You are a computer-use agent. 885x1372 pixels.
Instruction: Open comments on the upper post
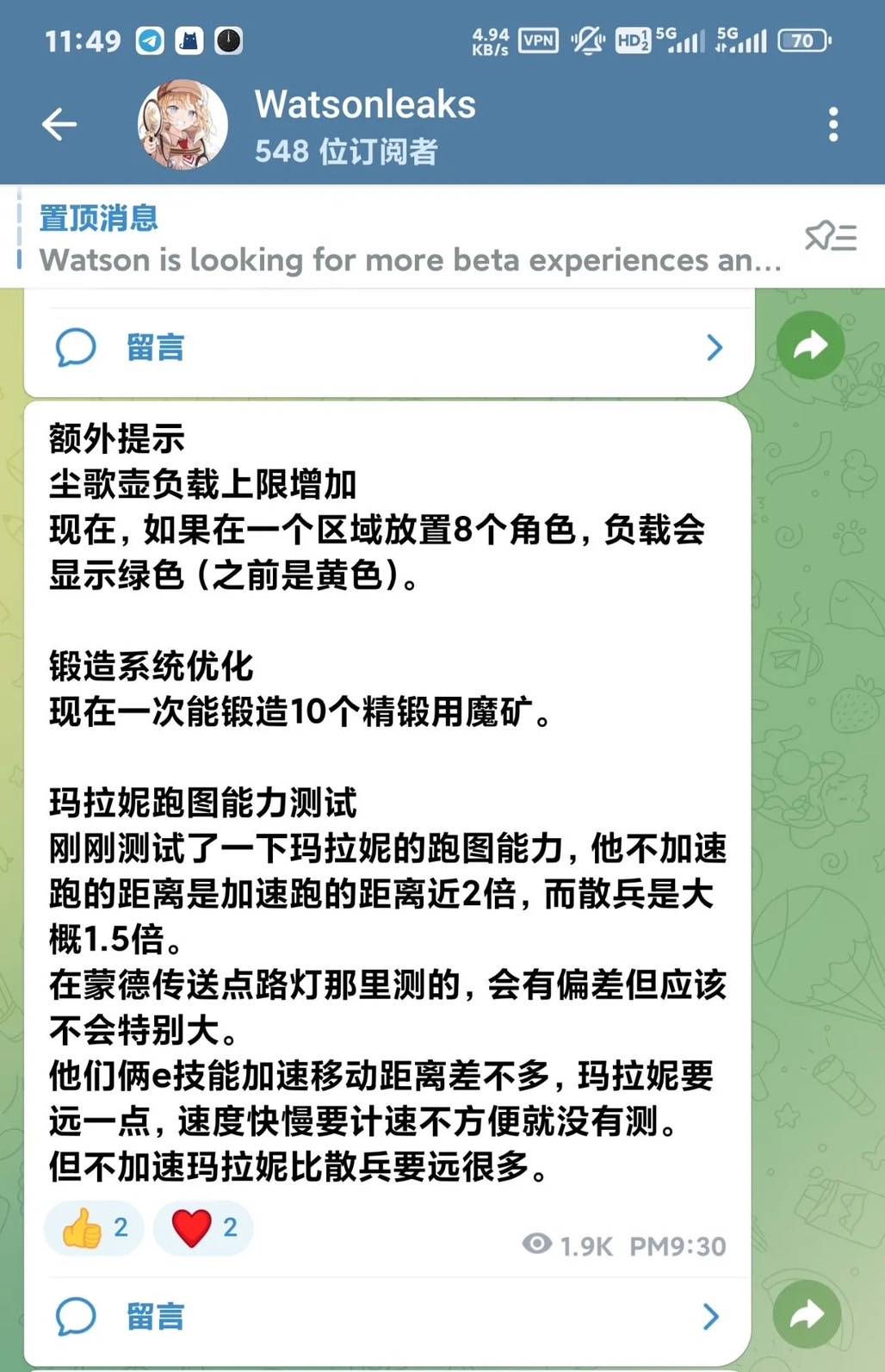(x=387, y=348)
